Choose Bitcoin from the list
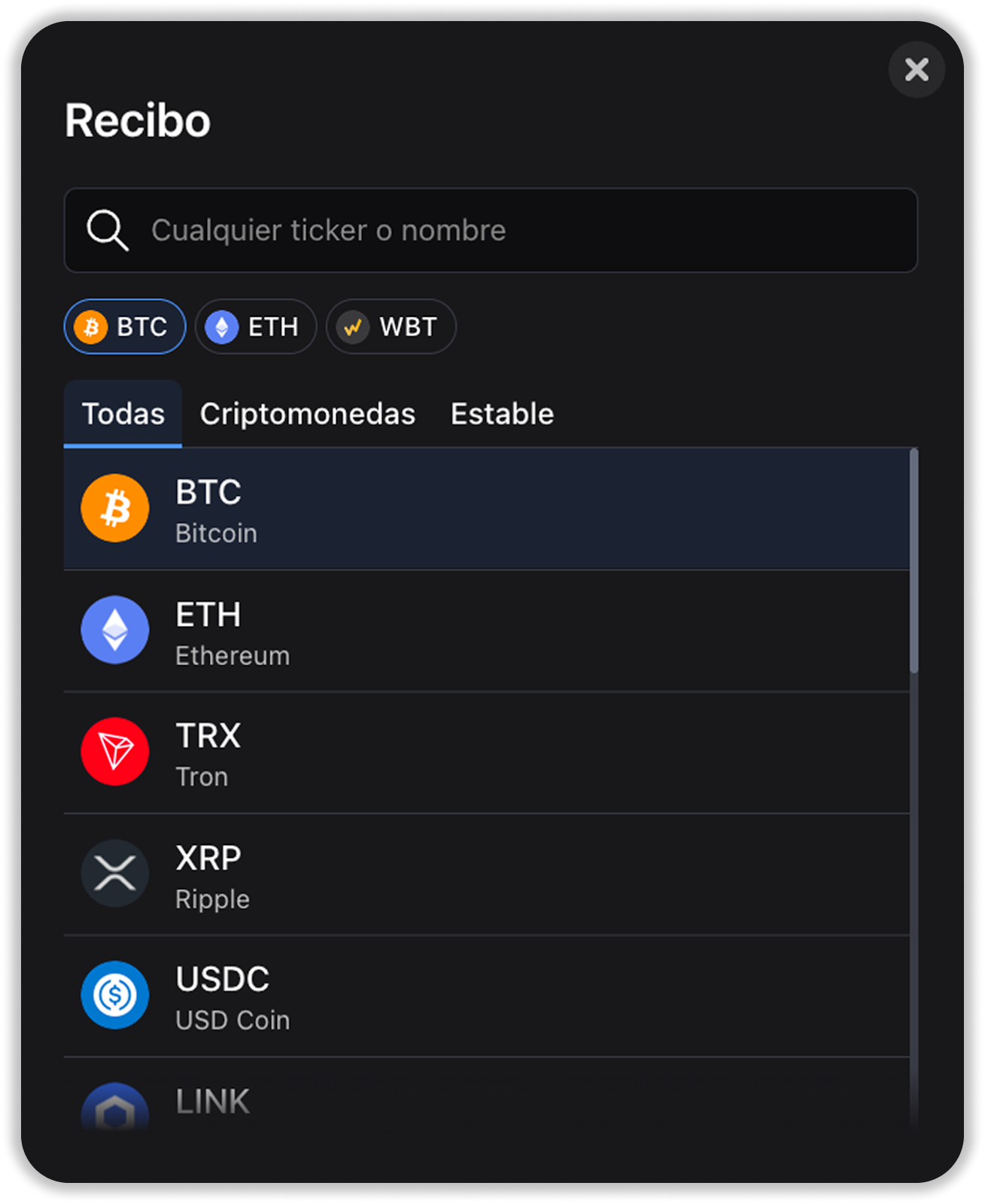This screenshot has height=1204, width=985. tap(486, 509)
